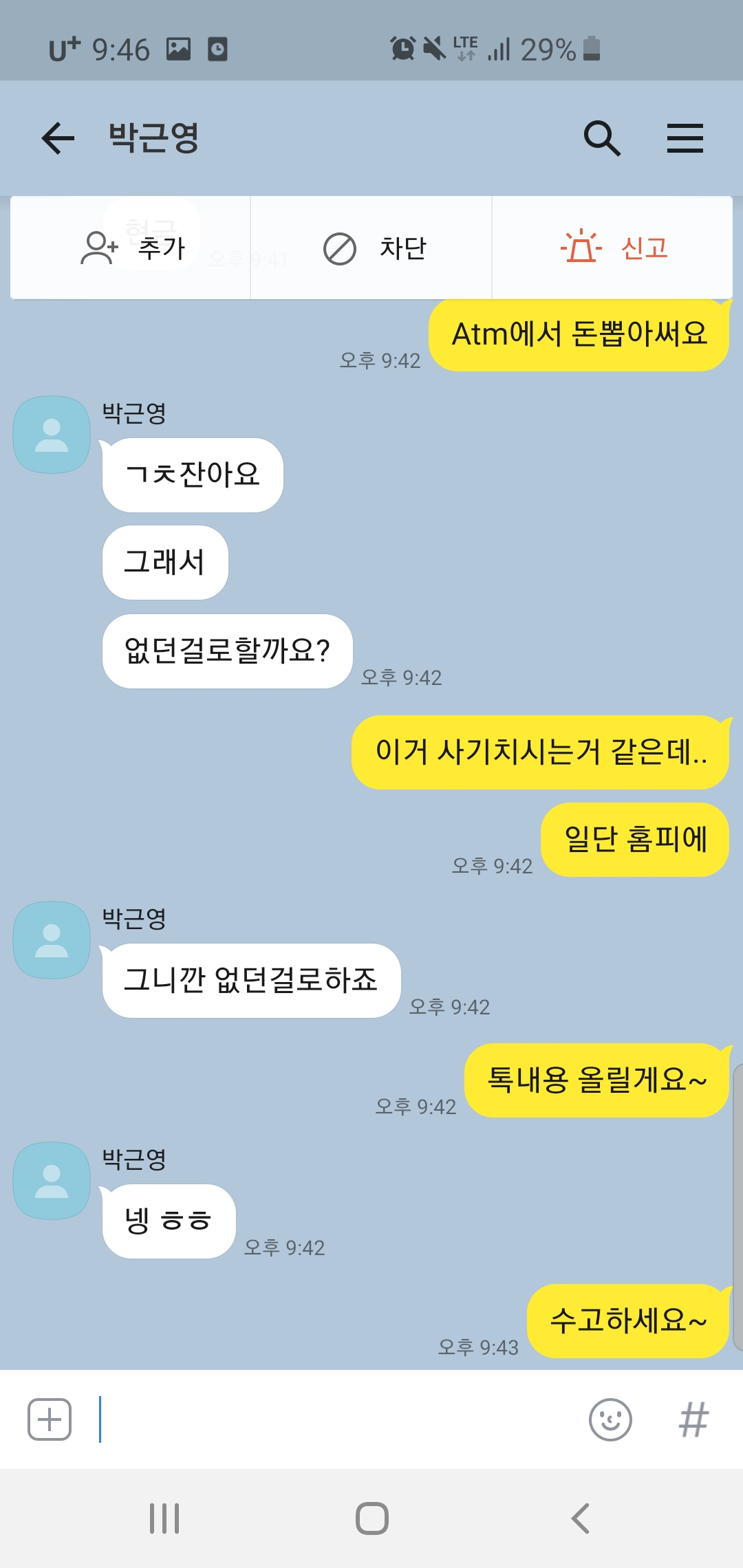Go to the system home screen
743x1568 pixels.
(371, 1518)
